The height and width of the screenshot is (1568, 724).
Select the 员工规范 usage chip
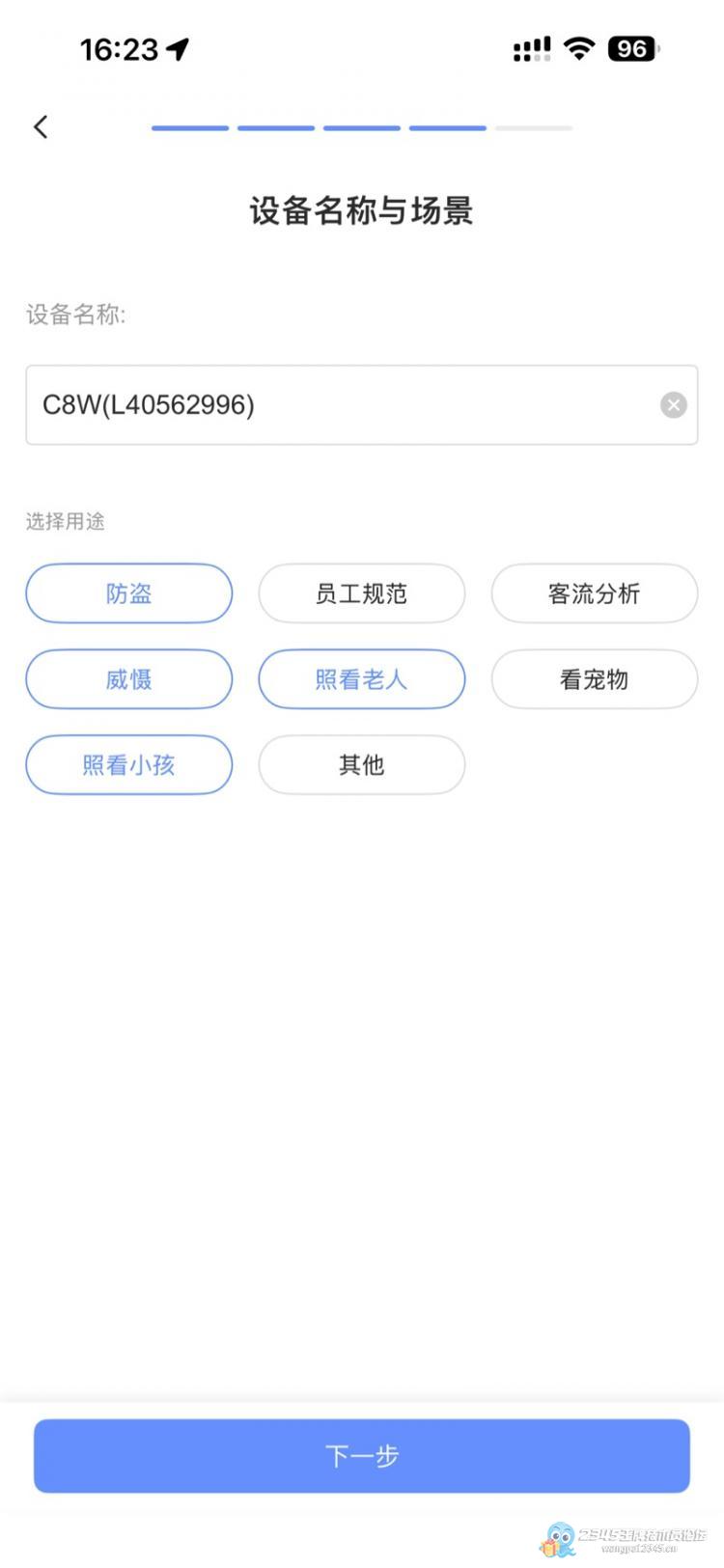click(x=362, y=593)
